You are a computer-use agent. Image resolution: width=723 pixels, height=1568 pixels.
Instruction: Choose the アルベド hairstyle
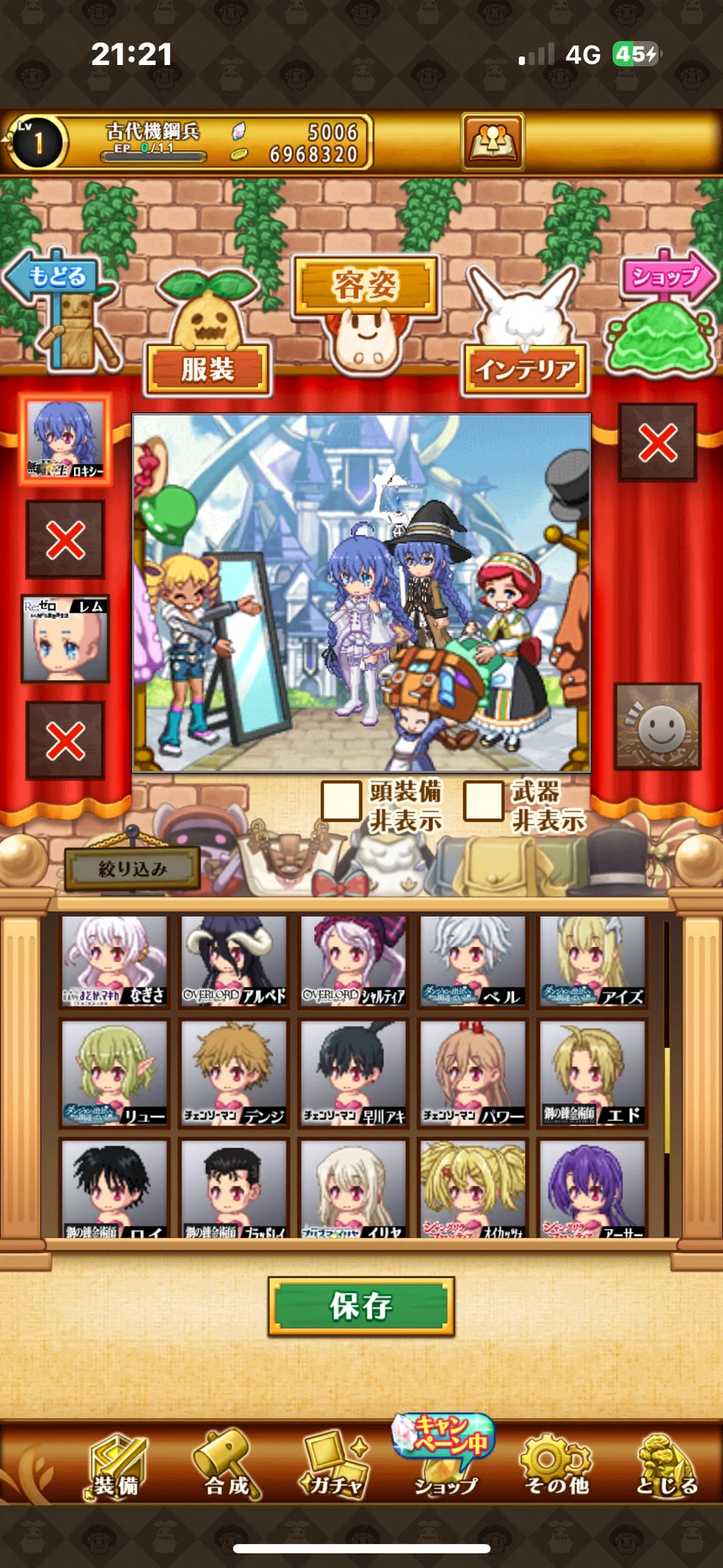tap(234, 962)
